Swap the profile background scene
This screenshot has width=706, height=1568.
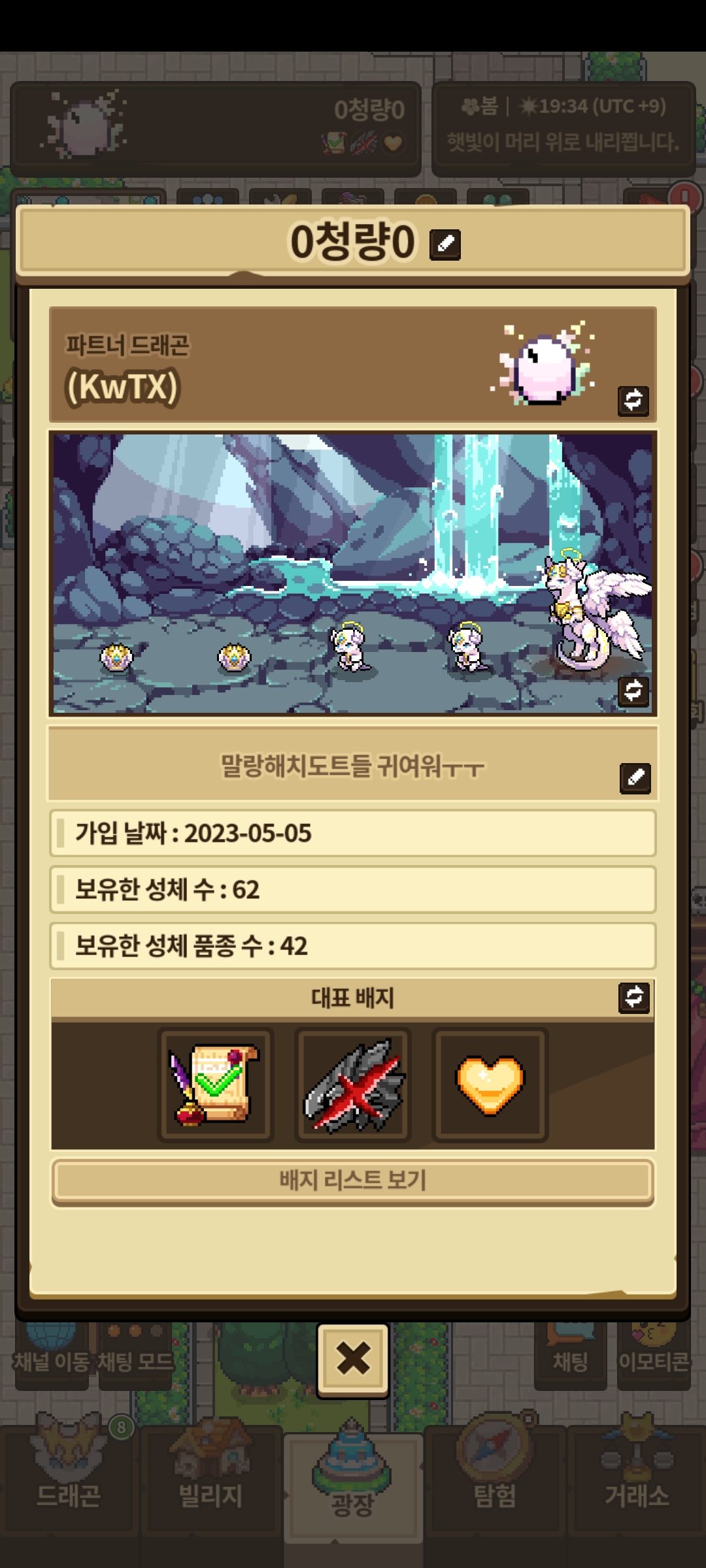tap(633, 691)
